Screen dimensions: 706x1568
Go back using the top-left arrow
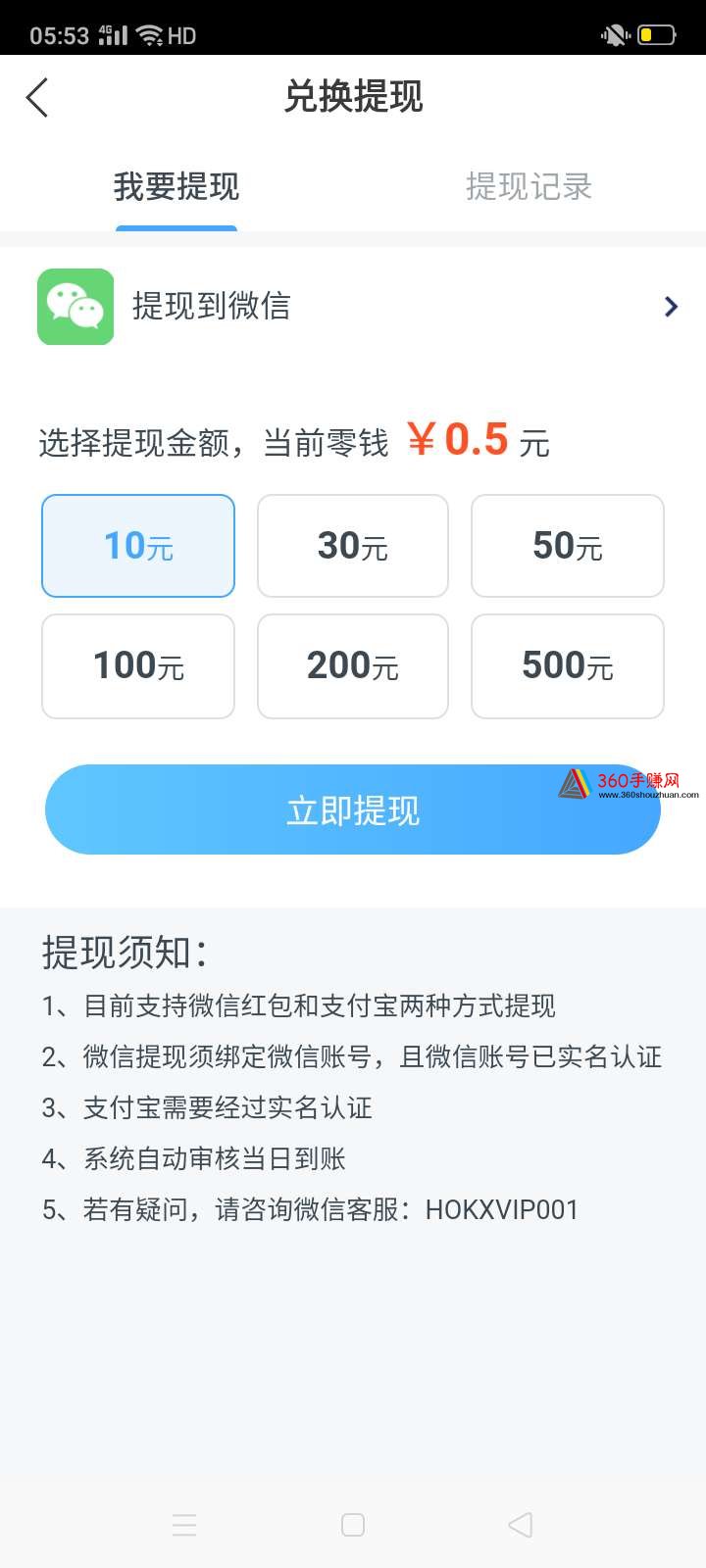coord(36,97)
